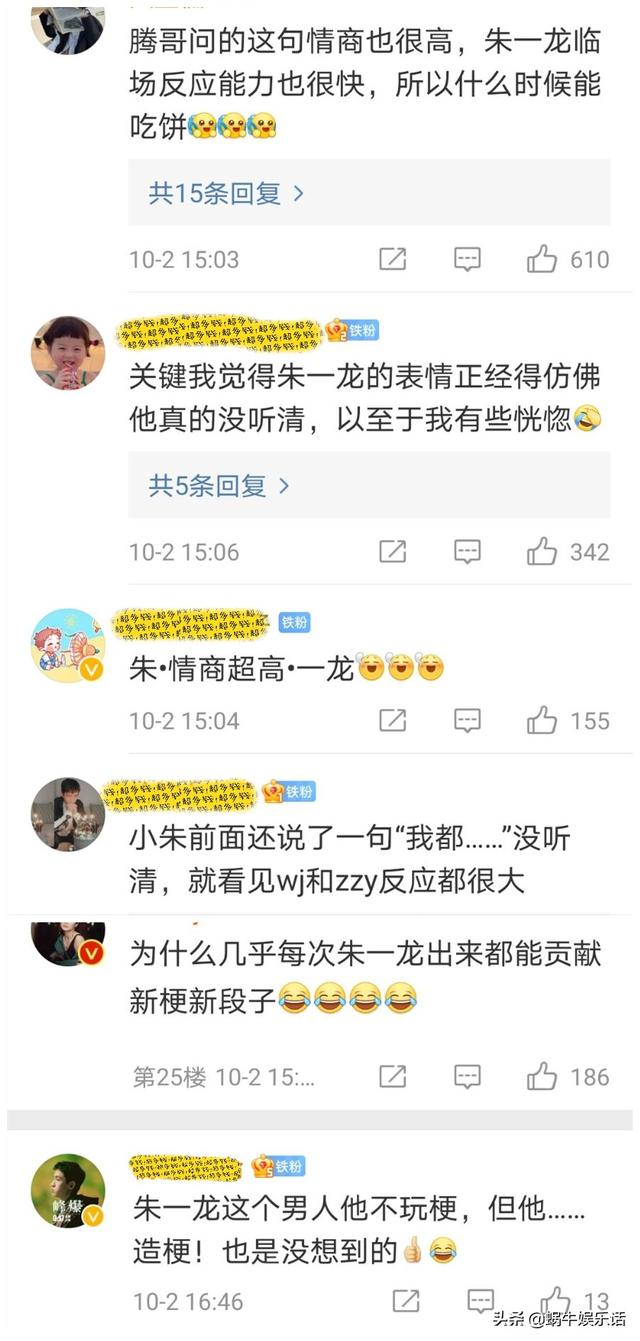Repost the comment posted at 10-2 15:03

tap(393, 259)
